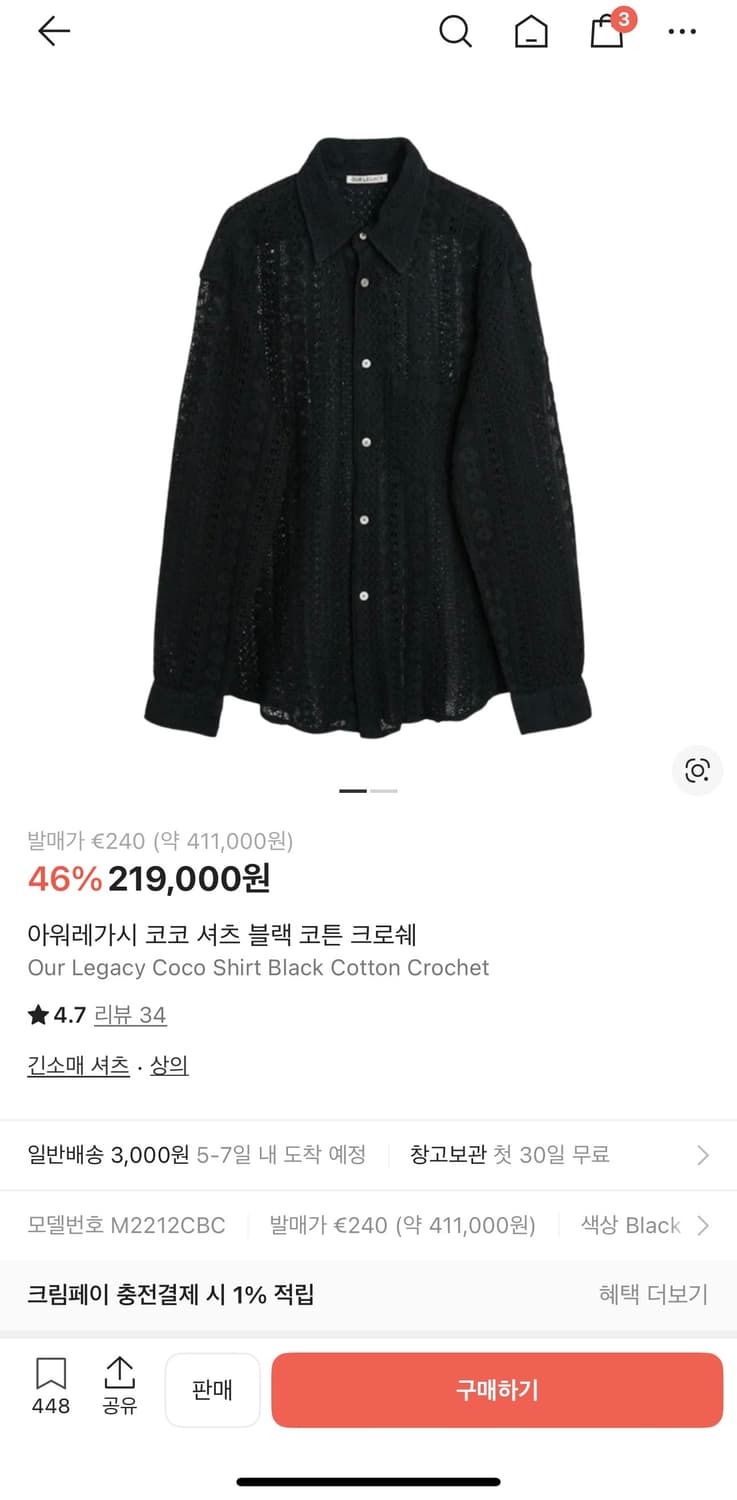737x1500 pixels.
Task: Open 혜택 더보기 for KREAM pay benefits
Action: (x=652, y=1294)
